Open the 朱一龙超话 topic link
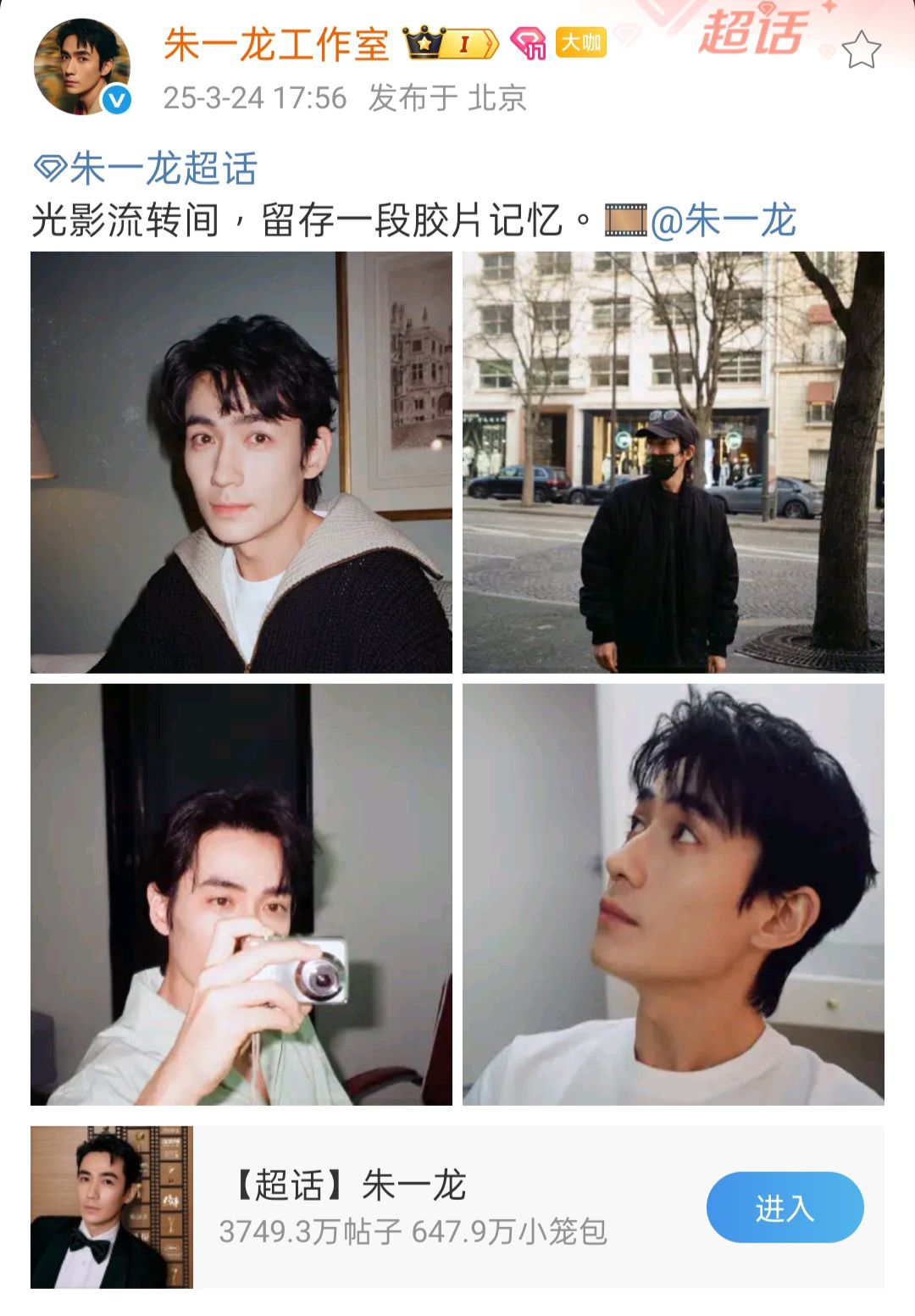Image resolution: width=915 pixels, height=1316 pixels. pos(146,169)
